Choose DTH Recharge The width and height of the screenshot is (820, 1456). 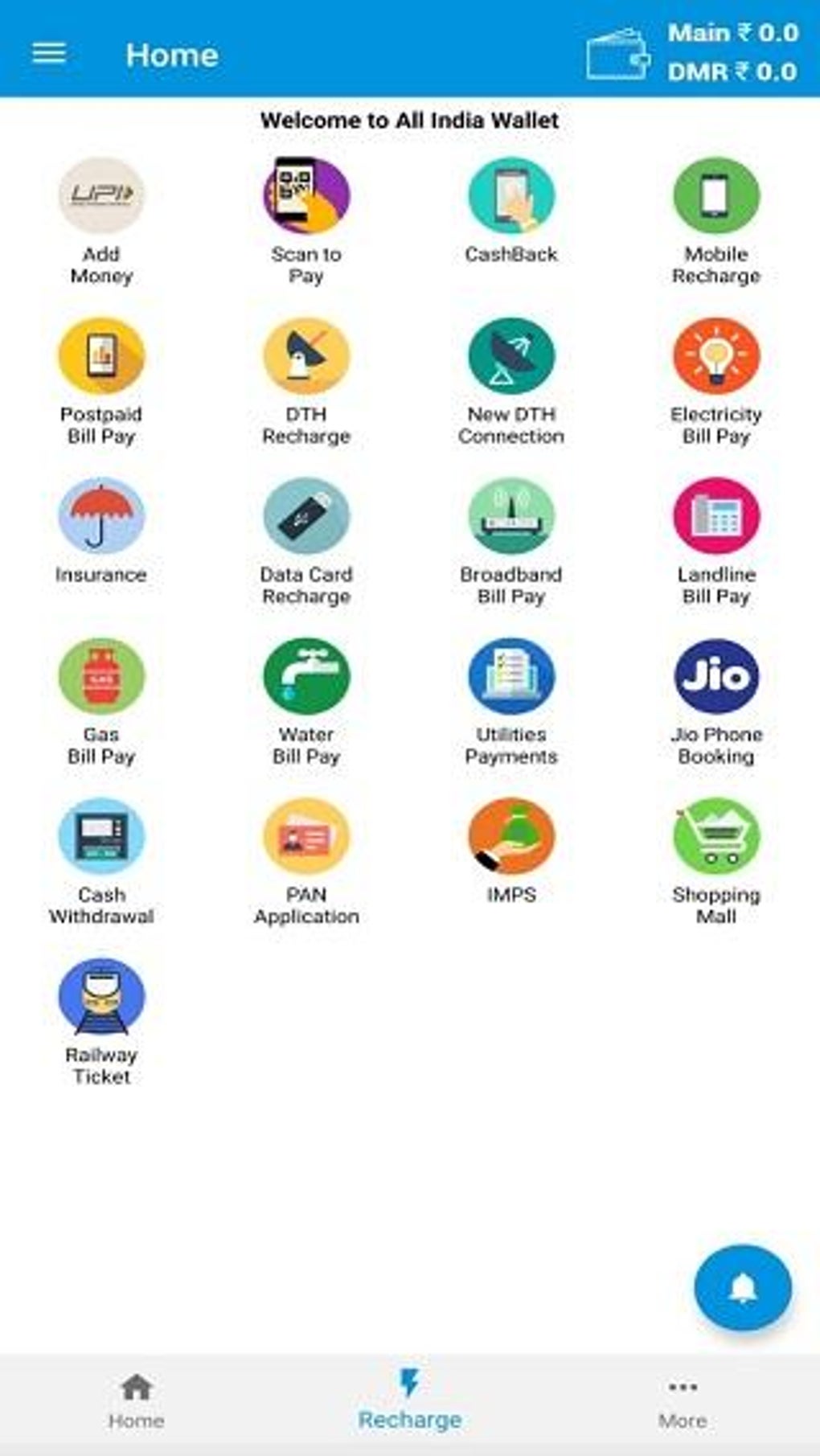click(x=306, y=356)
